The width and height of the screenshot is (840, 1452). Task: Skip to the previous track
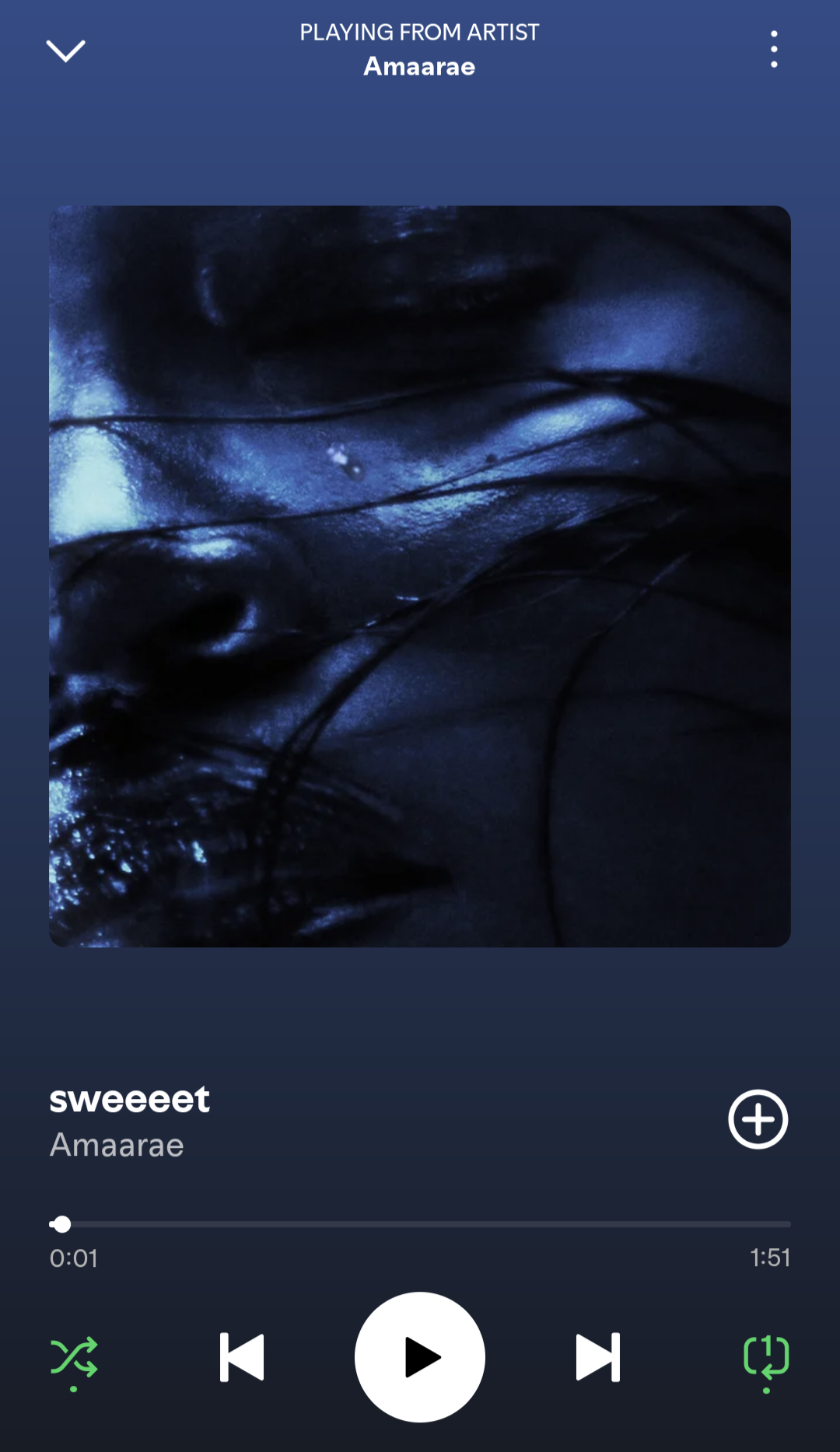[x=242, y=1357]
